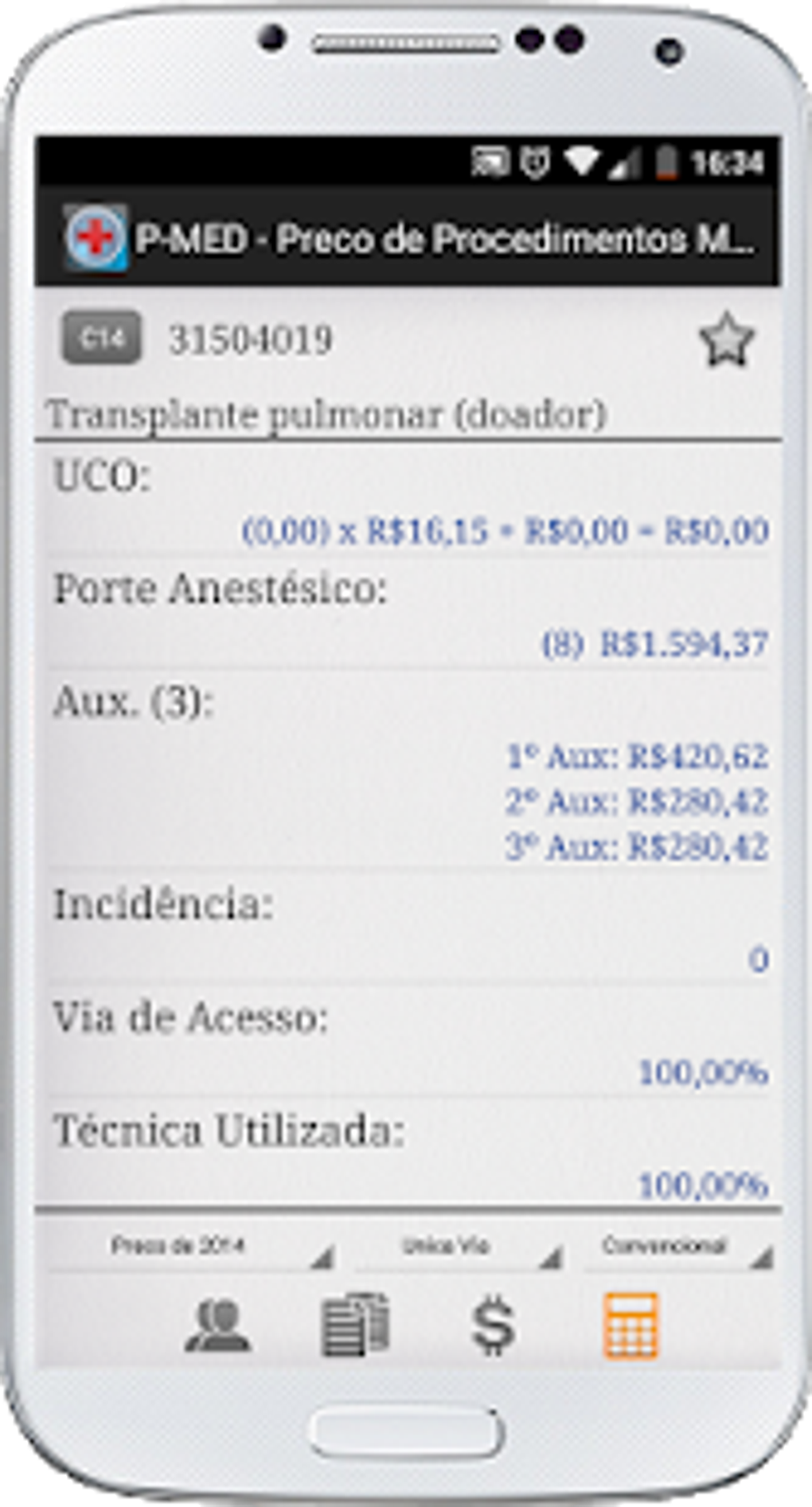Click the C14 code badge

coord(103,338)
